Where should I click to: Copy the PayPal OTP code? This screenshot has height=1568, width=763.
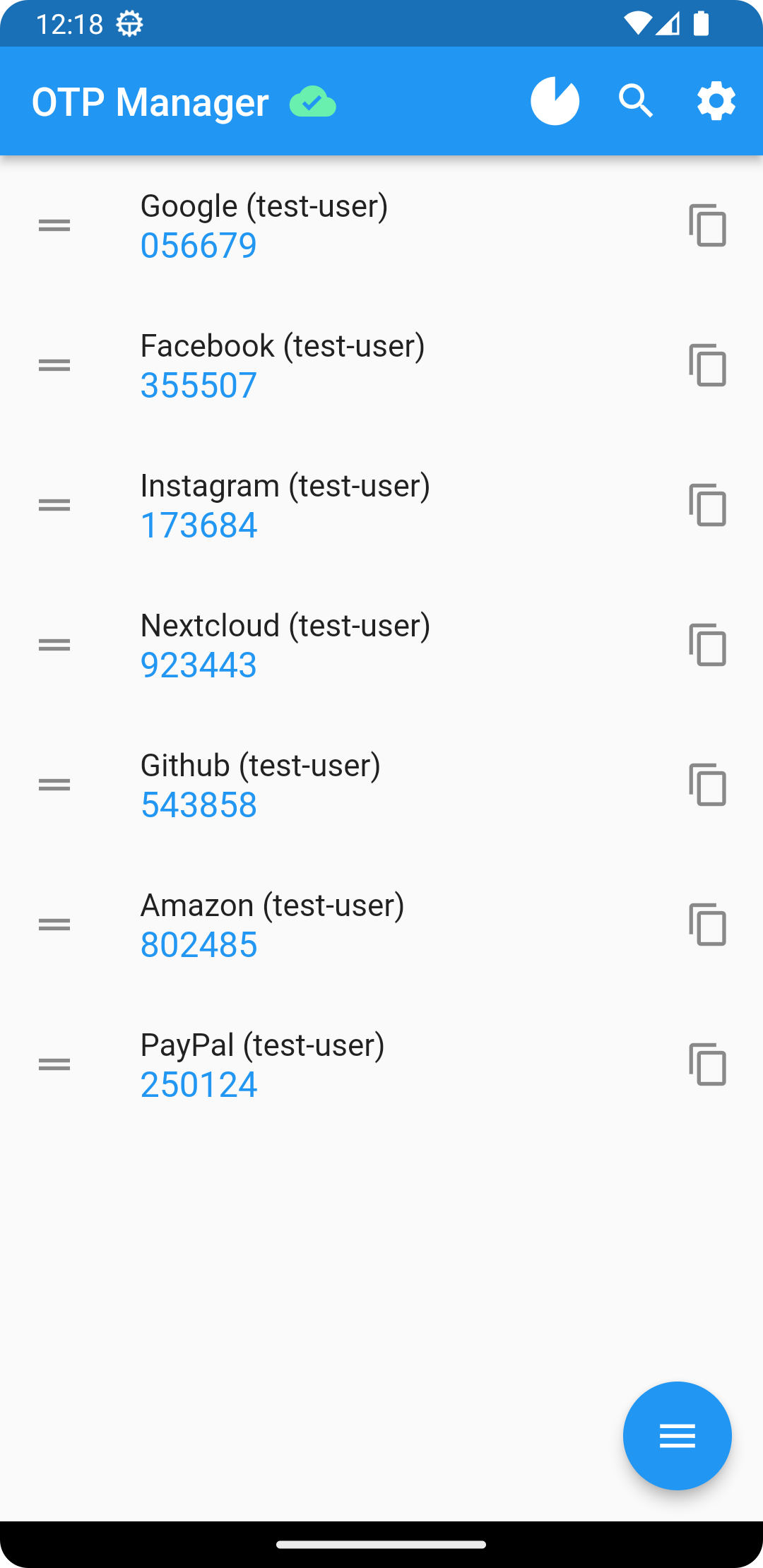coord(708,1064)
